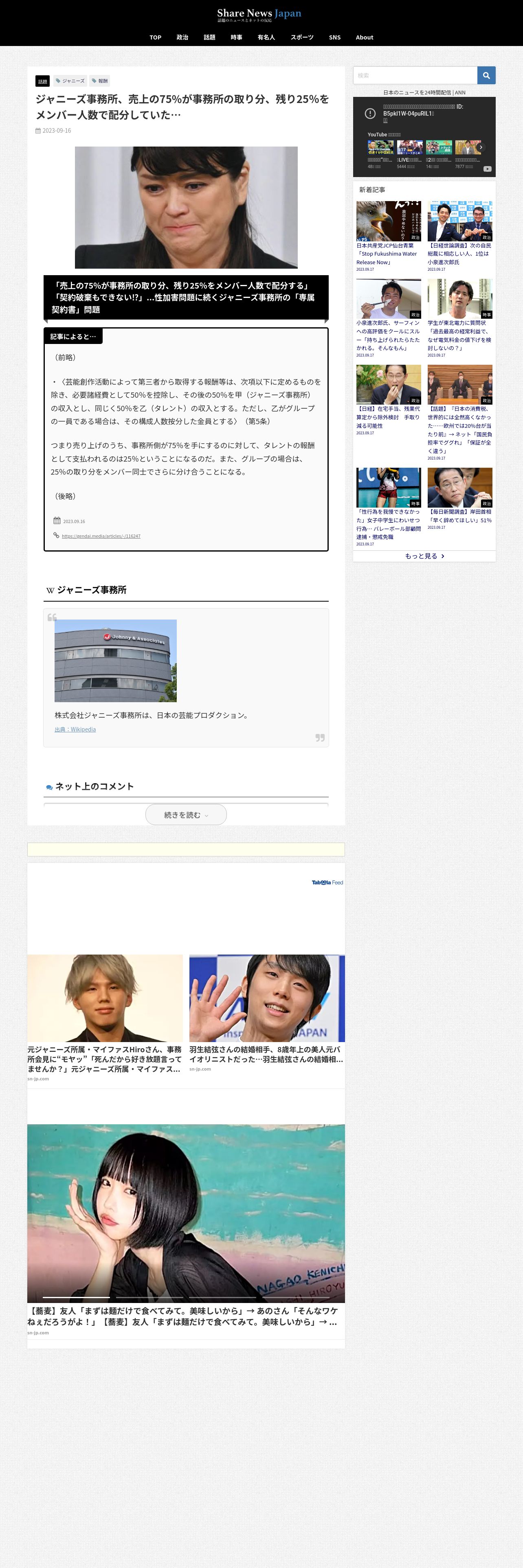Open the 毎日新聞調査 岸田首相 article
523x1568 pixels.
pos(459,516)
